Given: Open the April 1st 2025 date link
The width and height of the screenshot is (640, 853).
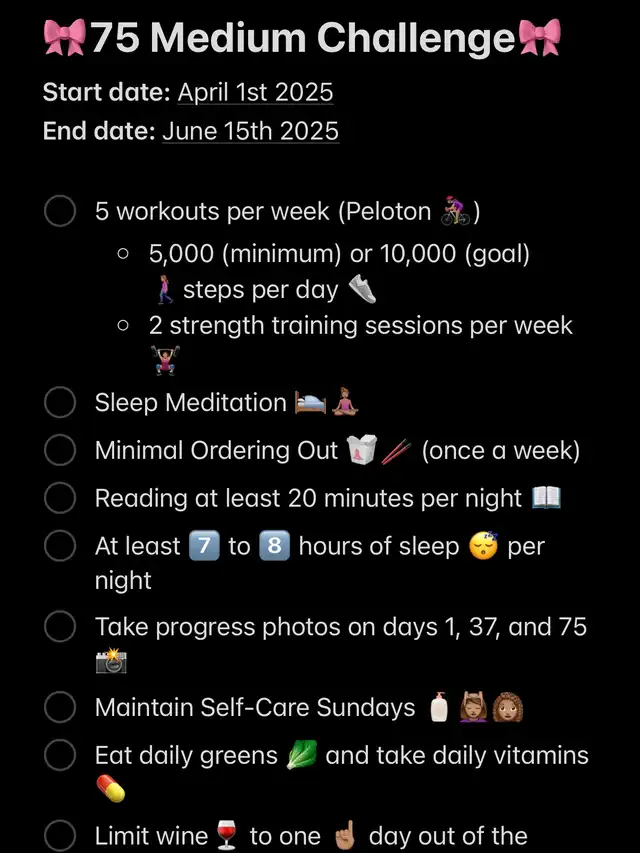Looking at the screenshot, I should pyautogui.click(x=255, y=93).
